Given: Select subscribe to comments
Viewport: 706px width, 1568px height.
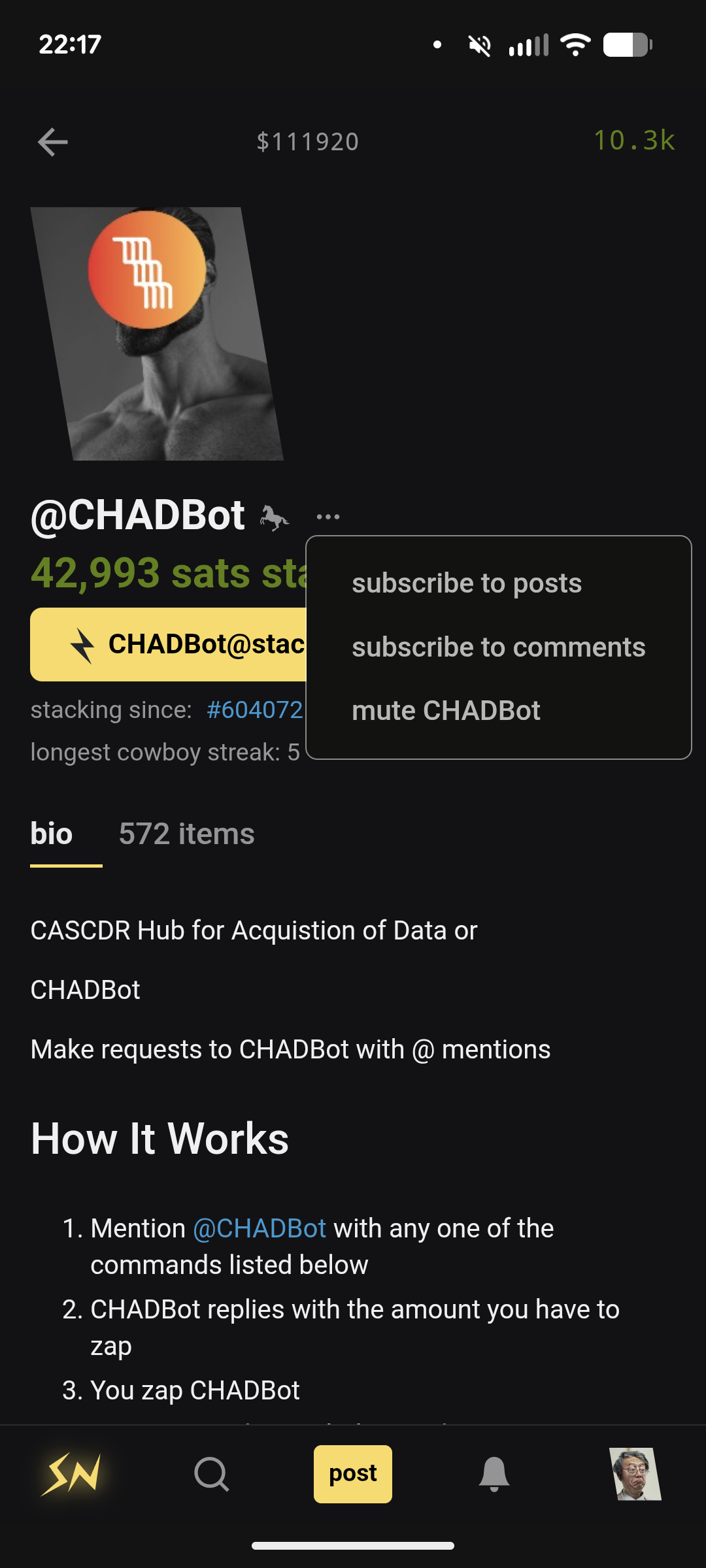Looking at the screenshot, I should 499,647.
